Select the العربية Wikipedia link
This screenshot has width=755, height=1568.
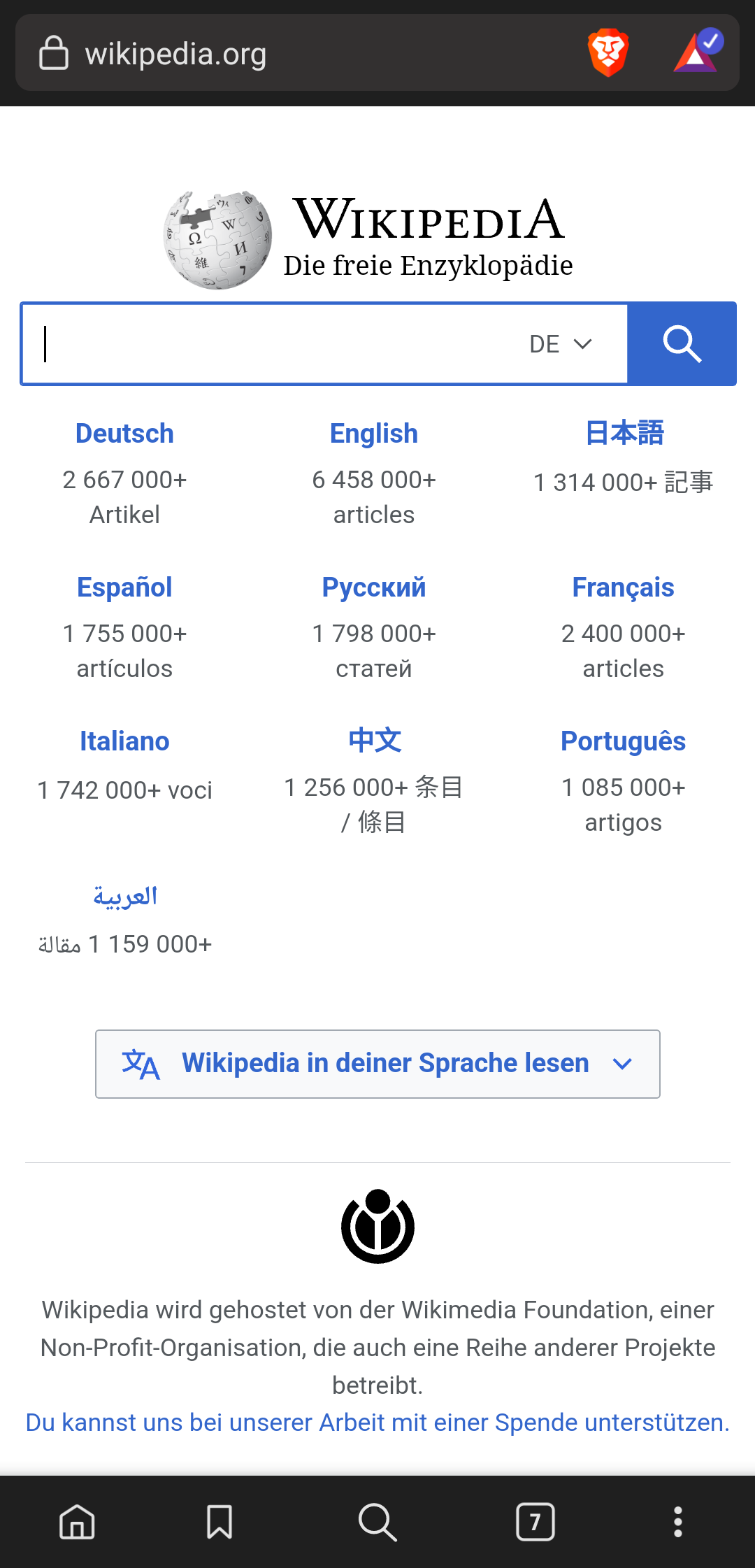coord(126,895)
